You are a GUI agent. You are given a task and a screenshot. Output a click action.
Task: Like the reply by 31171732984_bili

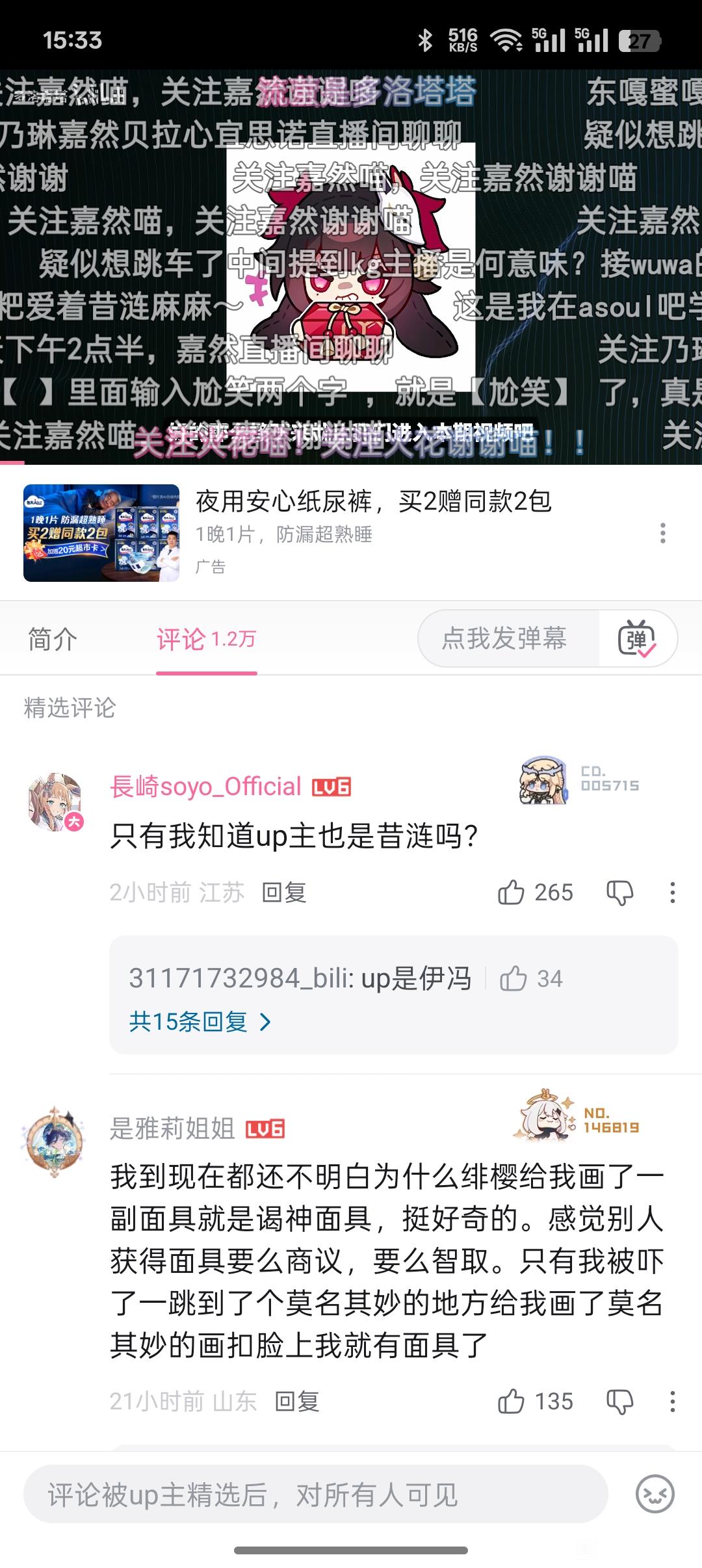pyautogui.click(x=513, y=978)
